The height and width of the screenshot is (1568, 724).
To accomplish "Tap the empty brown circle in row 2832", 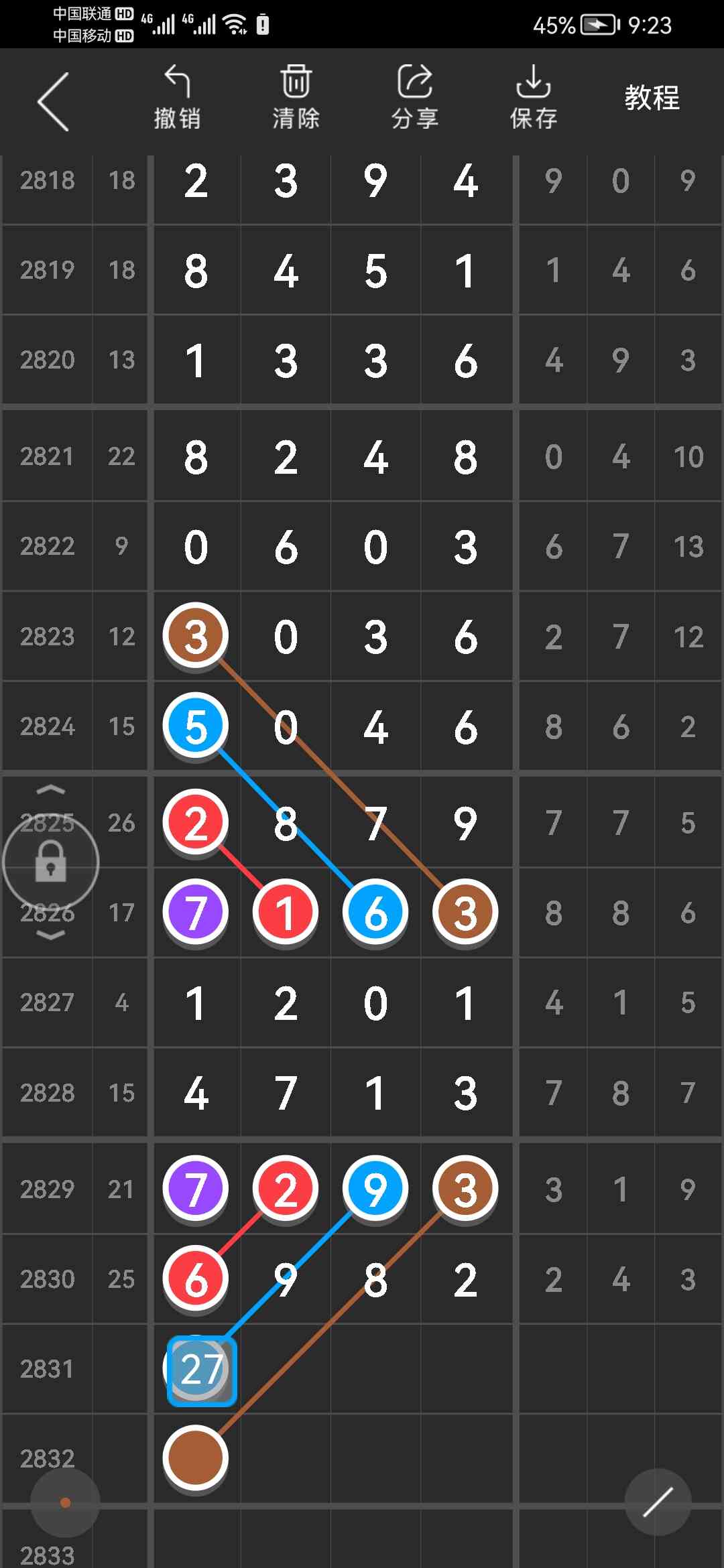I will [196, 1457].
